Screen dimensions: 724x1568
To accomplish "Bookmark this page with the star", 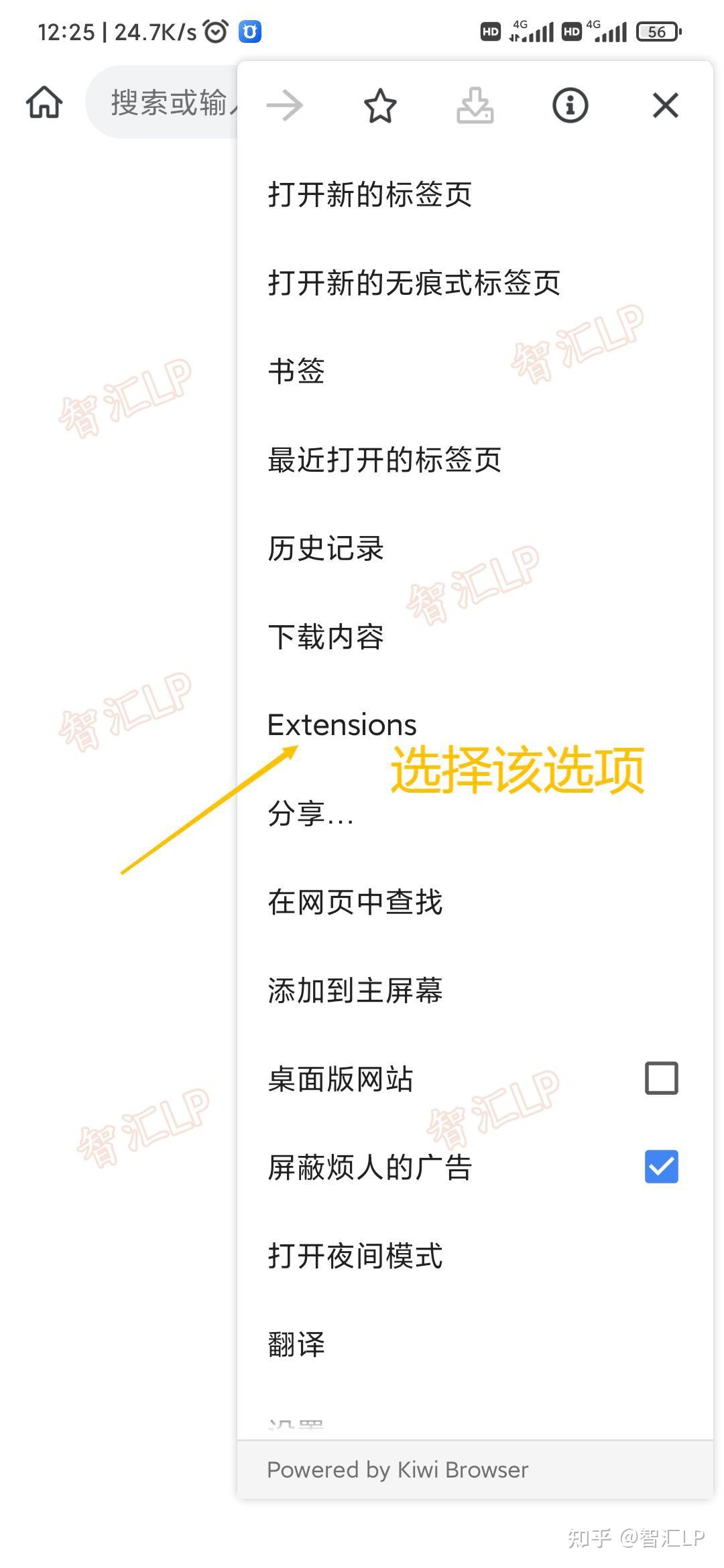I will coord(380,105).
